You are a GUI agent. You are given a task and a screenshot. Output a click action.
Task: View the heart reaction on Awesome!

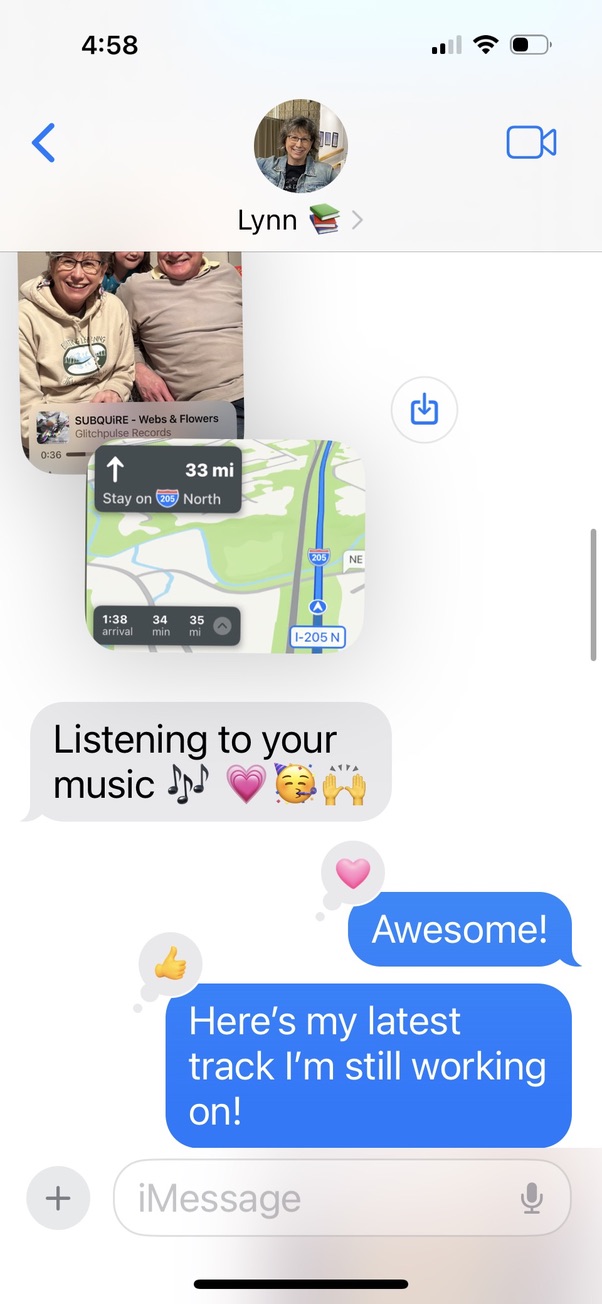(x=351, y=873)
